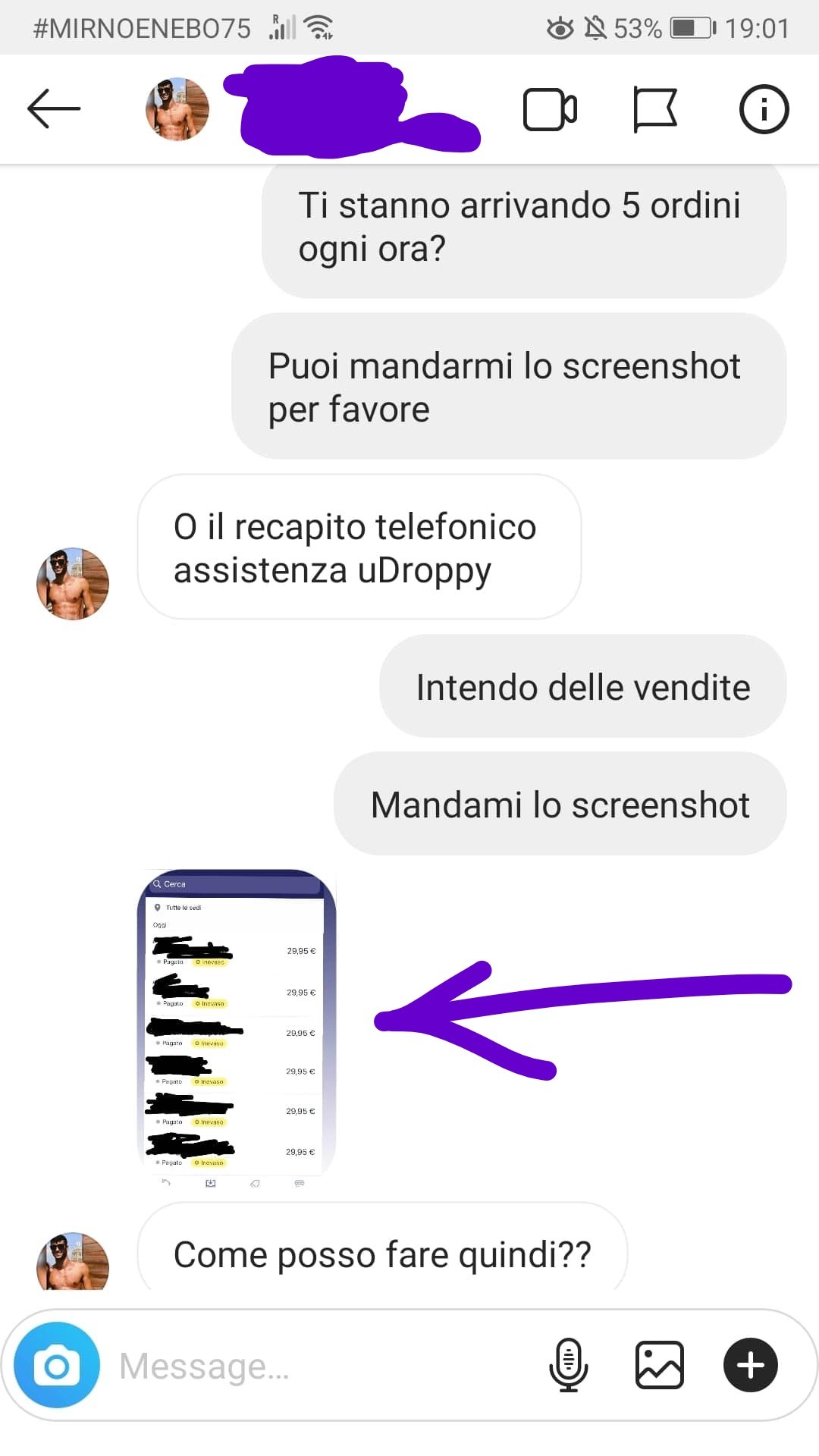Open the camera from the message bar
This screenshot has height=1456, width=819.
(57, 1366)
